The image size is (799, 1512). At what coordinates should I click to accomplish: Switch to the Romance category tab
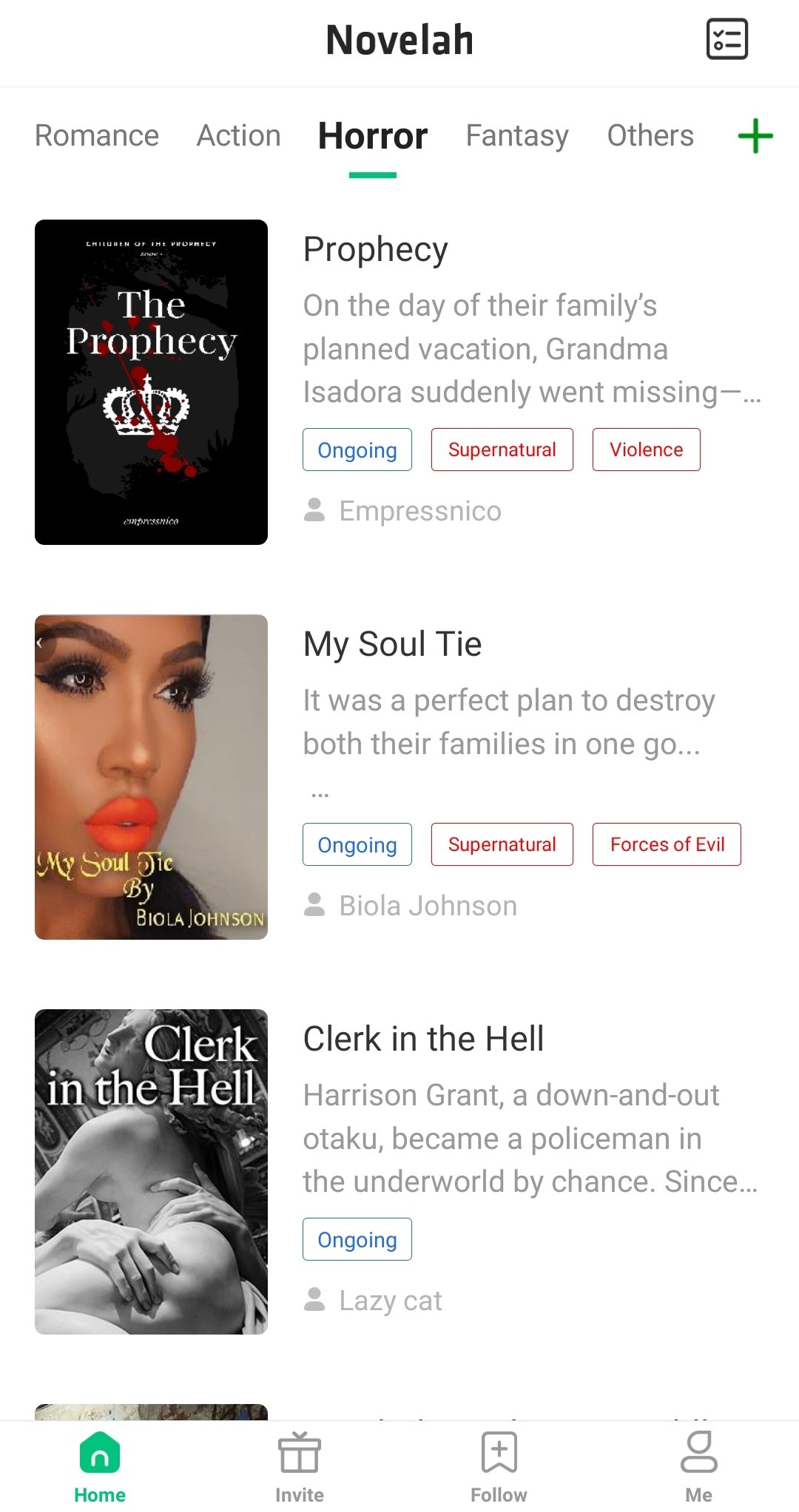(97, 136)
